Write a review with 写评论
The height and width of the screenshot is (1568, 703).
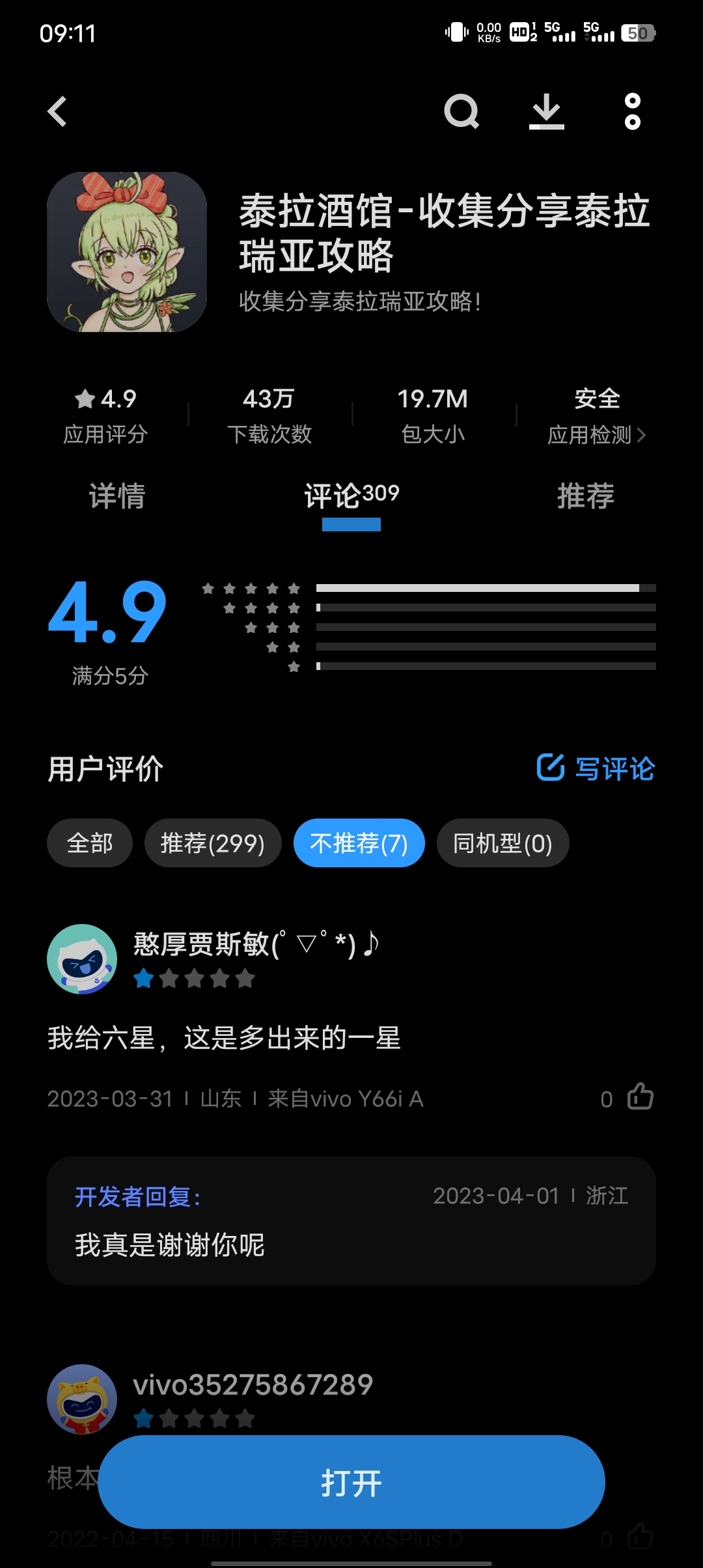click(x=596, y=768)
